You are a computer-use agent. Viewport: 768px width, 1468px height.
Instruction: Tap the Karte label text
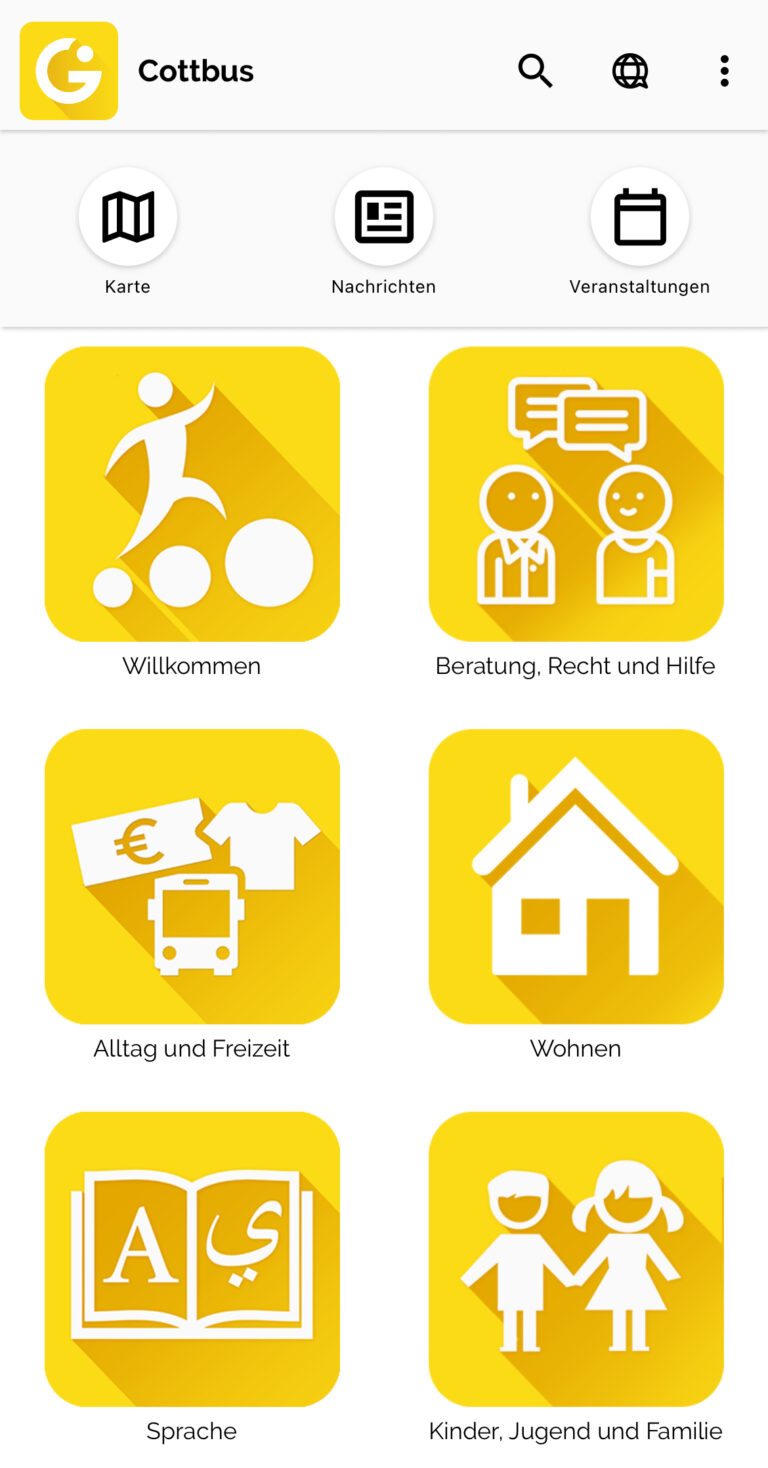(127, 286)
